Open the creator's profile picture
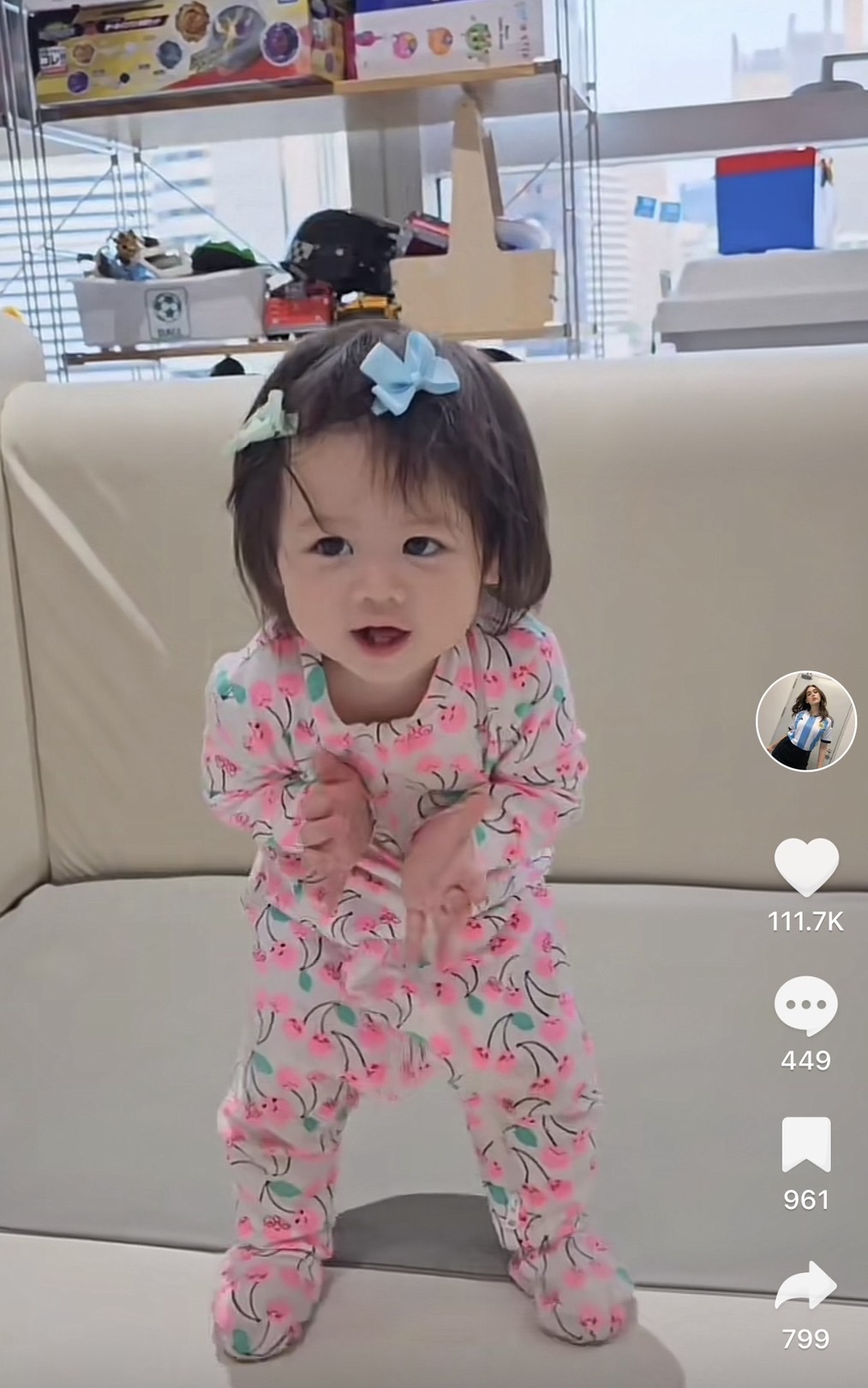Screen dimensions: 868x1388 click(805, 721)
